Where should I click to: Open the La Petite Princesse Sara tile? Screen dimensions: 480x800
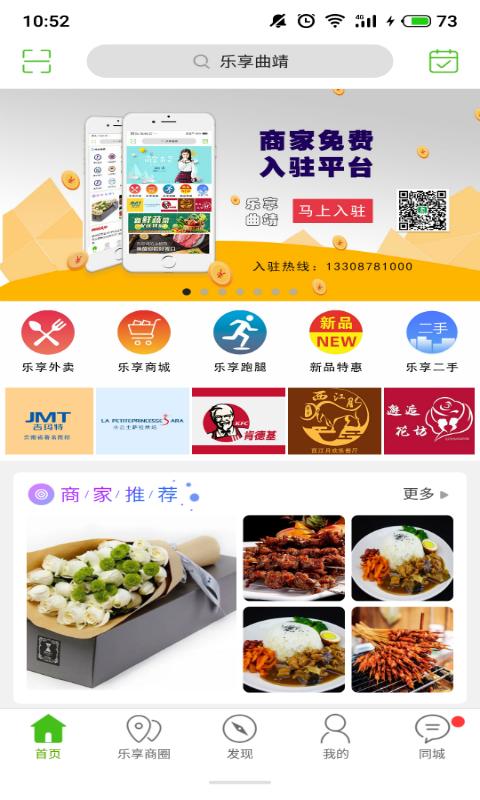tap(142, 421)
